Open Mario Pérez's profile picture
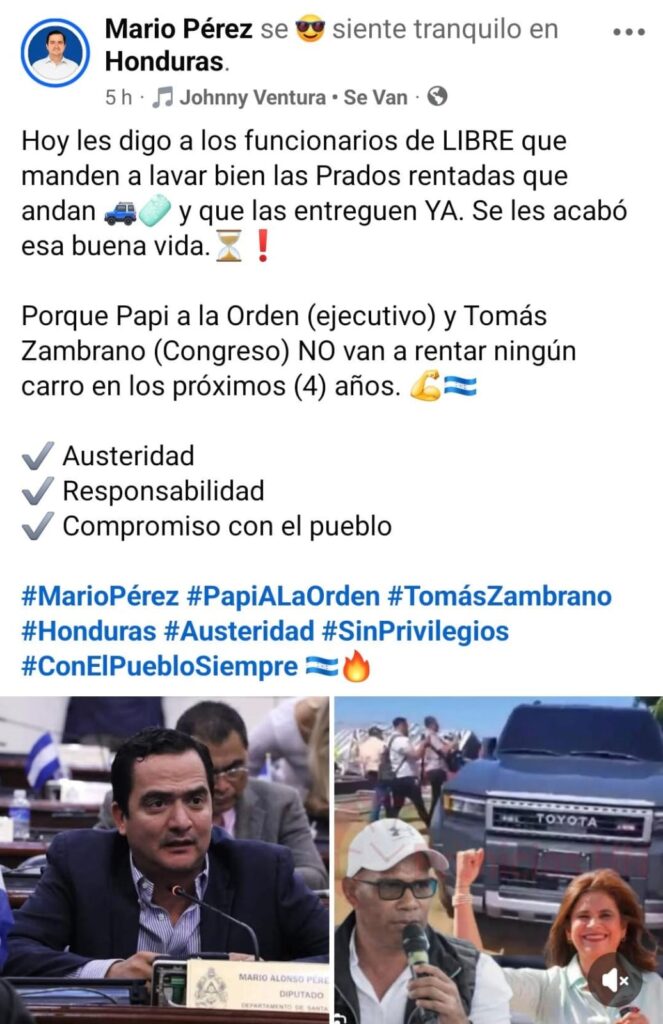Screen dimensions: 663x1024 (55, 53)
